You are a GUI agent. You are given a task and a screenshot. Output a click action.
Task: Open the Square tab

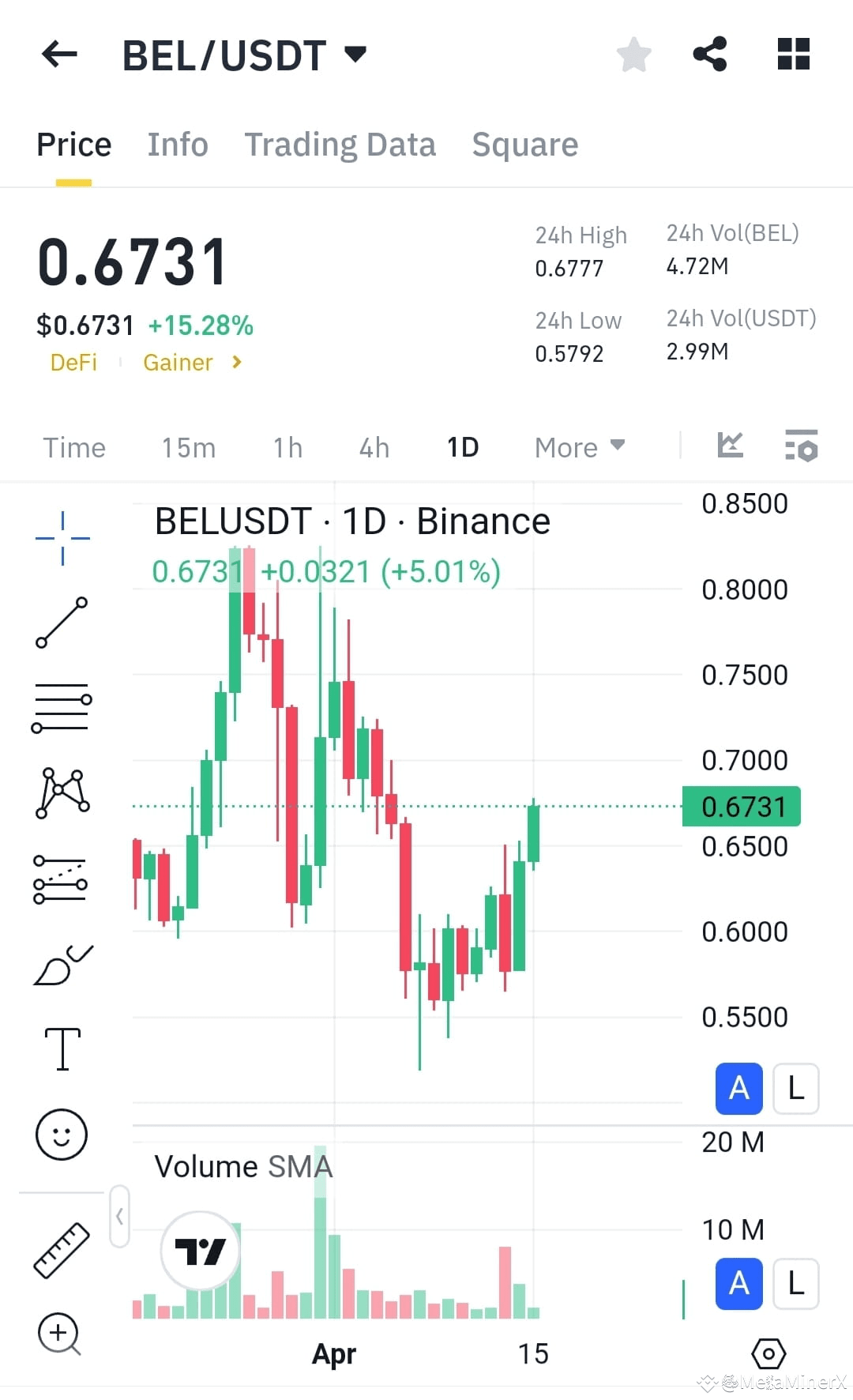coord(524,144)
